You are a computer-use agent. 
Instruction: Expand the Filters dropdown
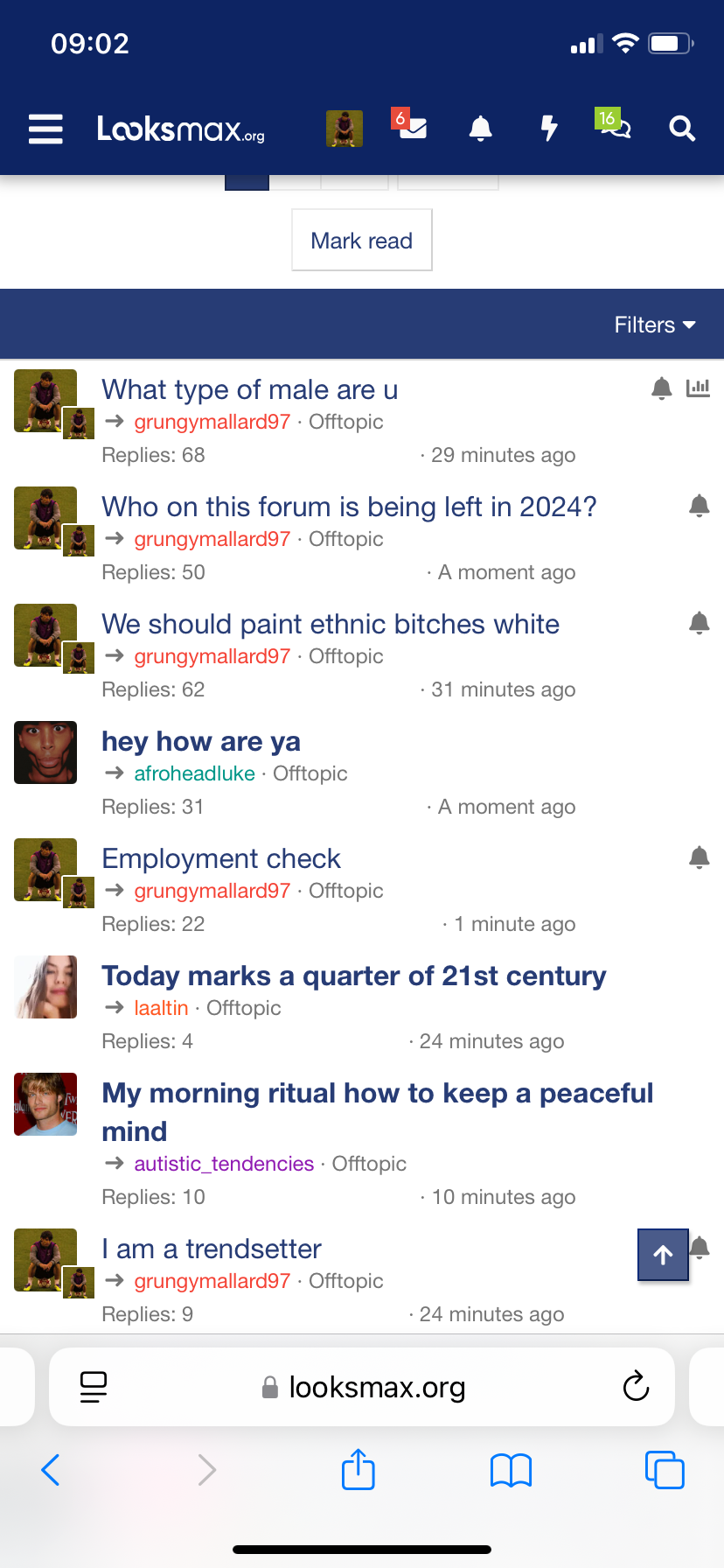point(654,325)
